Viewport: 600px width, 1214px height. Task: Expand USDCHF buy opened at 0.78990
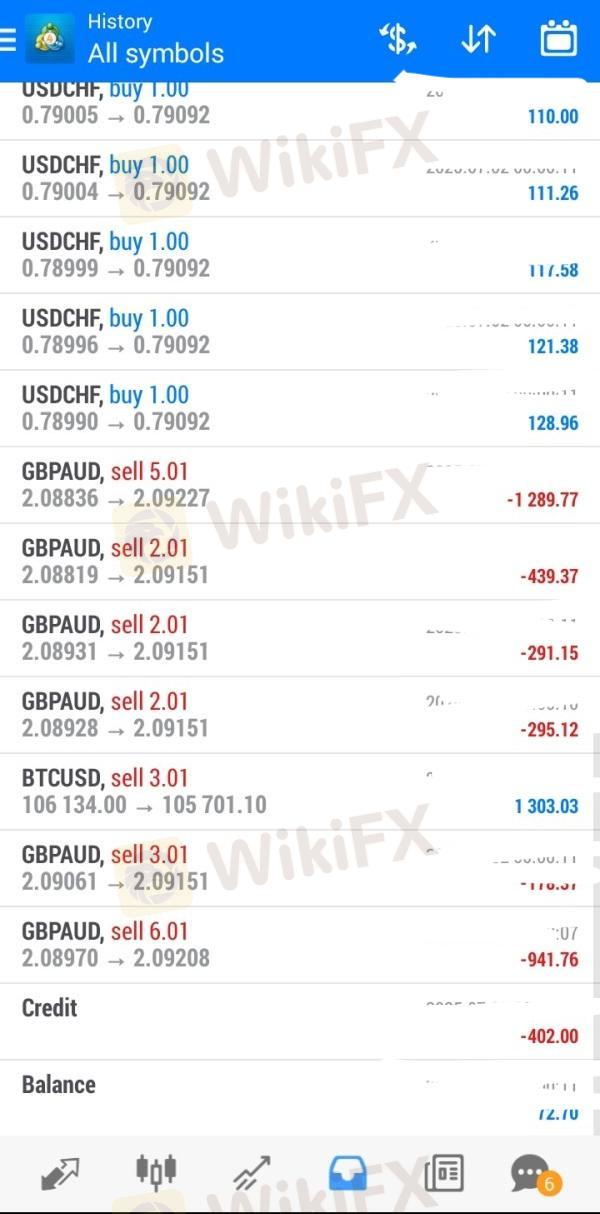(300, 409)
